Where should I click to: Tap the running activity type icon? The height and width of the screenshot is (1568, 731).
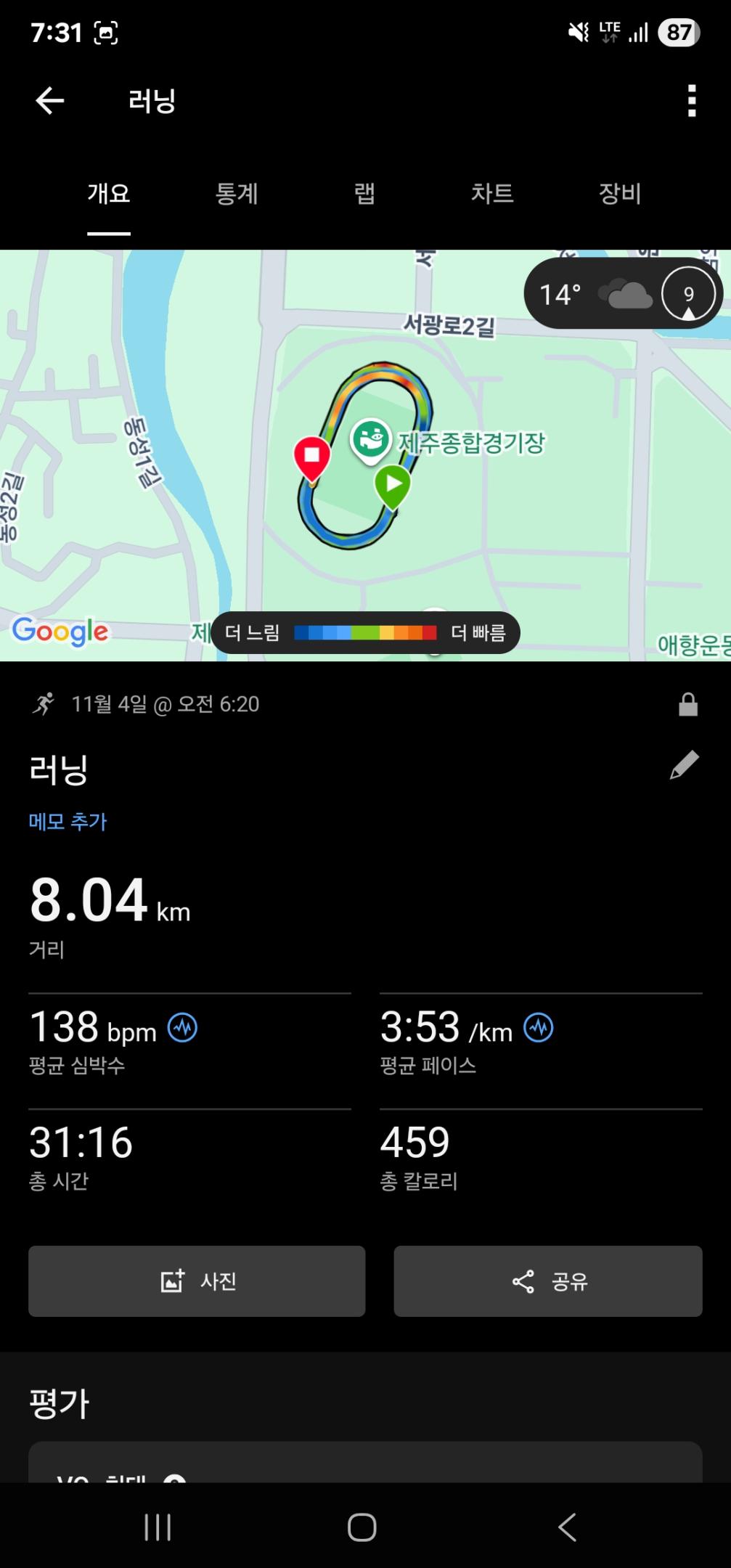coord(45,703)
